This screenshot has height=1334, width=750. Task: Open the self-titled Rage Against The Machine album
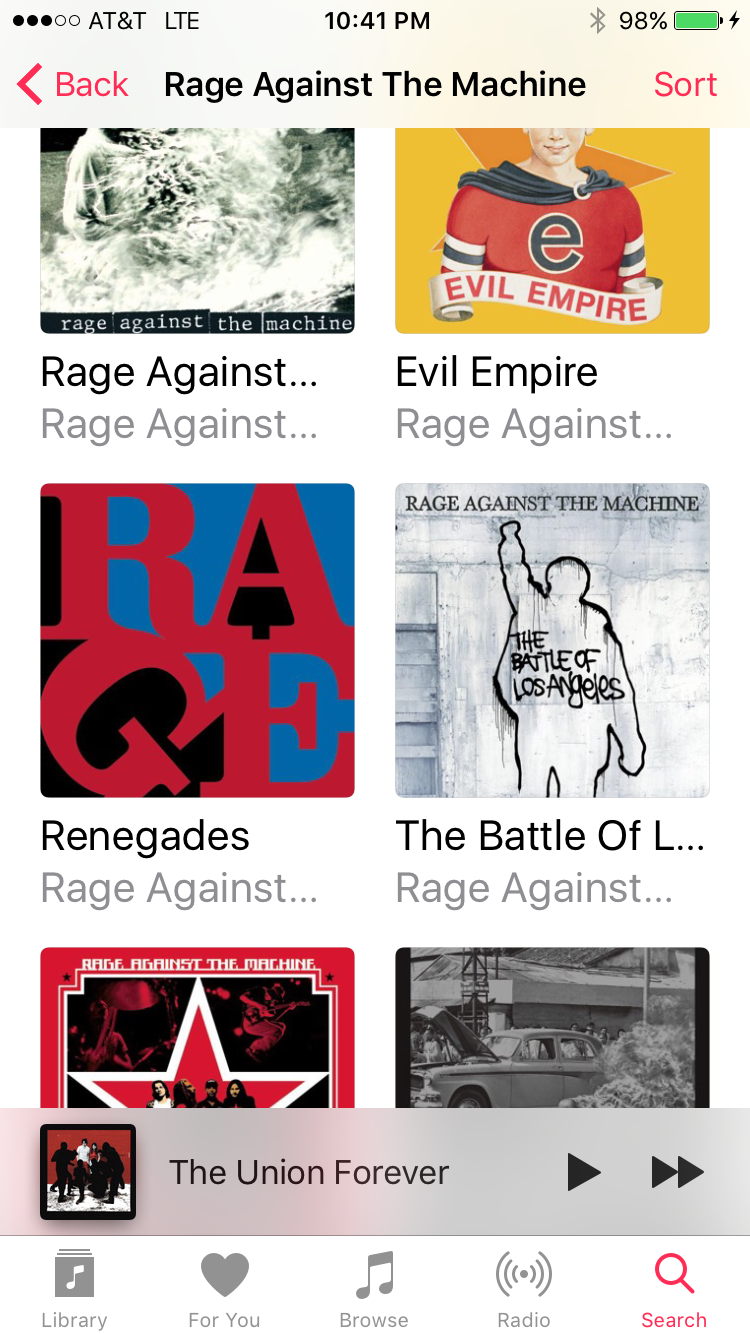point(197,230)
